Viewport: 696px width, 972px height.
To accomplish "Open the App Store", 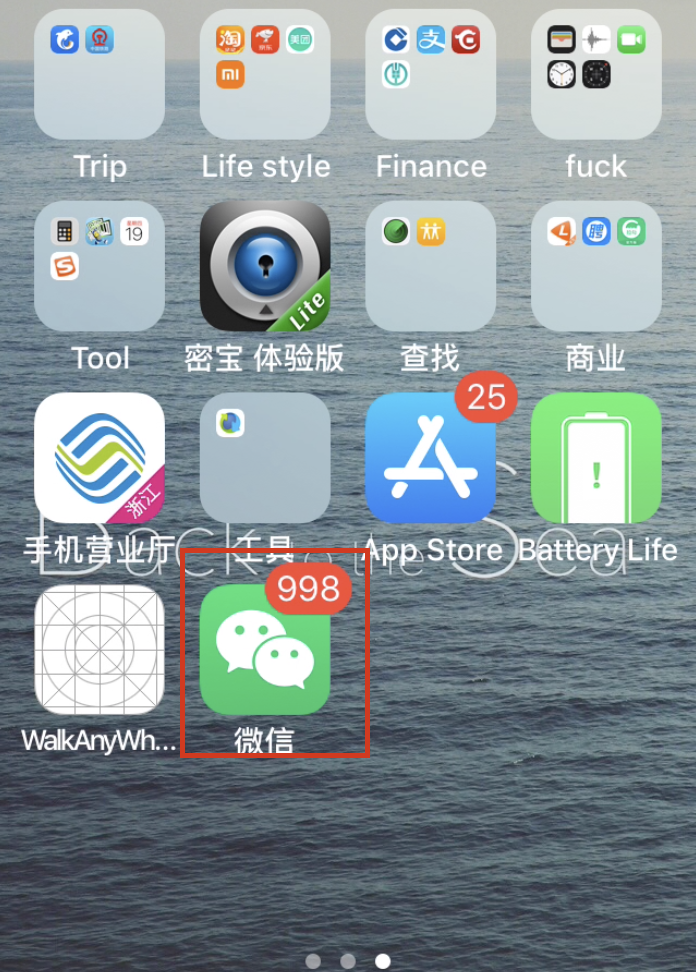I will pos(431,458).
